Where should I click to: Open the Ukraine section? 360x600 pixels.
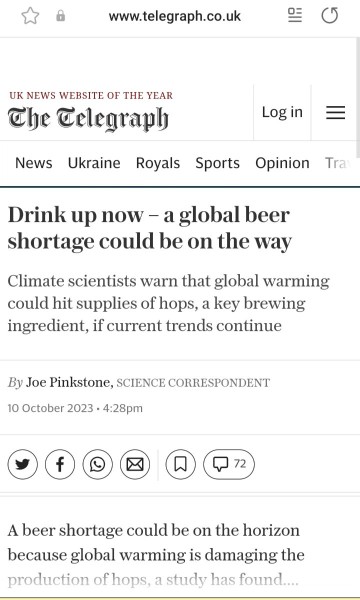click(94, 163)
